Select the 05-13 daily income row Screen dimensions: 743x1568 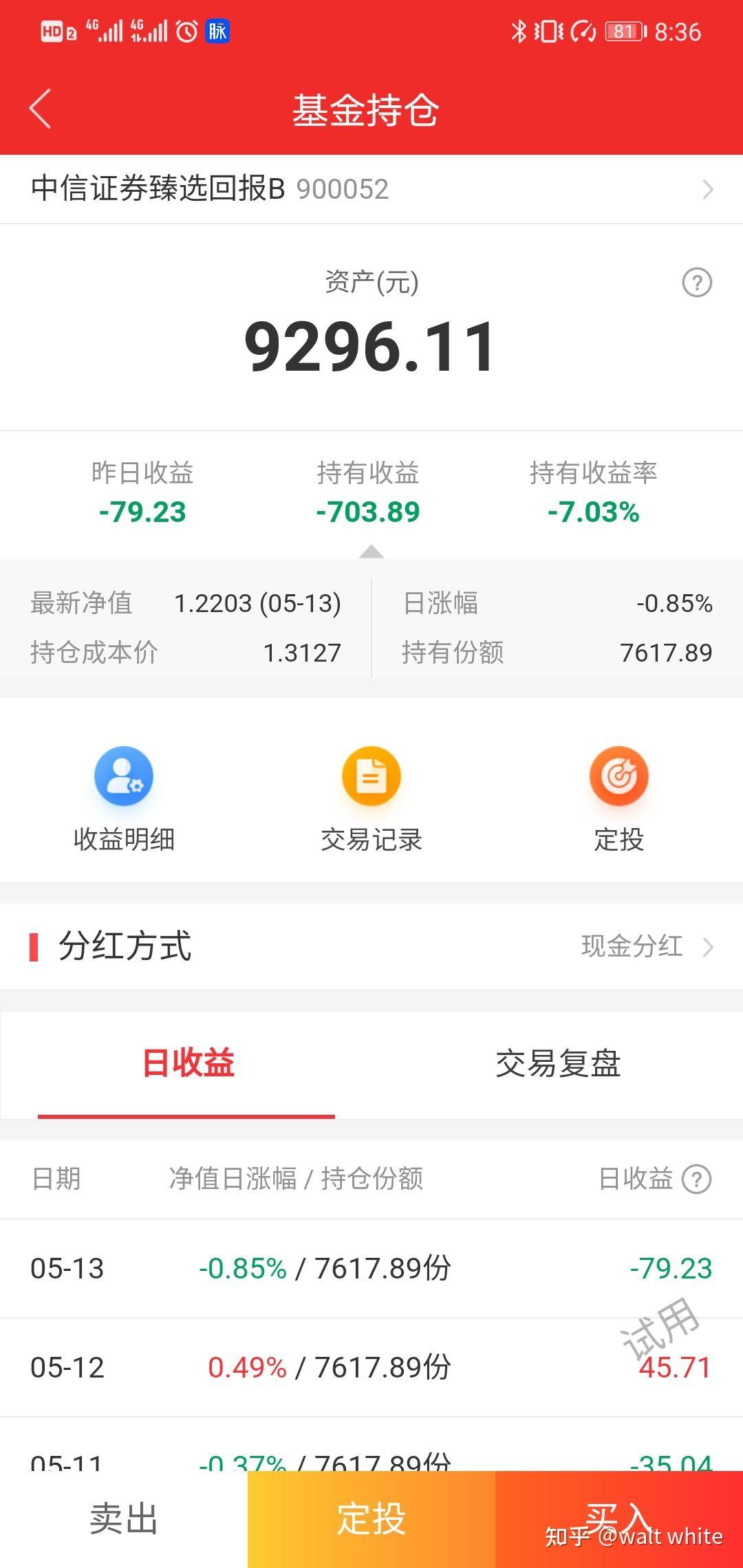click(x=371, y=1269)
